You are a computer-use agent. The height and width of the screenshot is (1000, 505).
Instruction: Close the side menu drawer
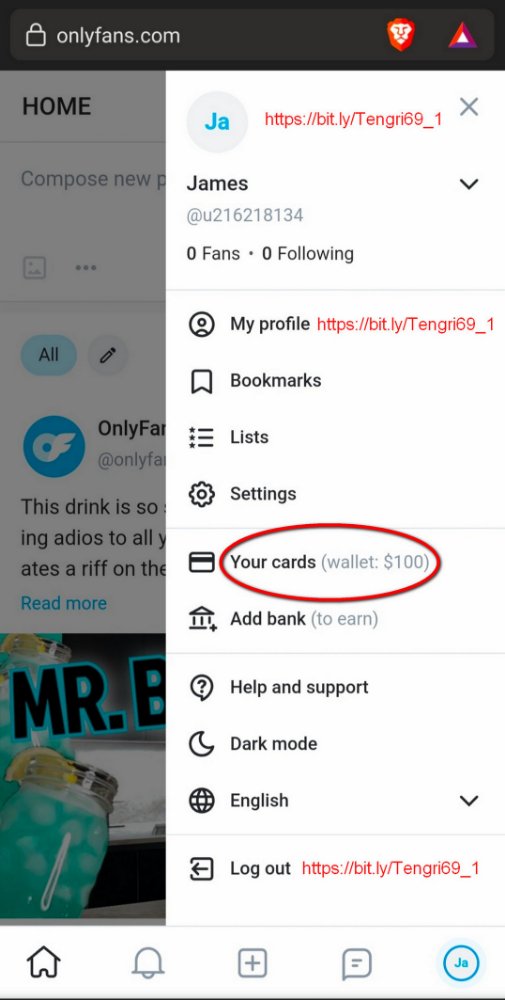point(469,107)
